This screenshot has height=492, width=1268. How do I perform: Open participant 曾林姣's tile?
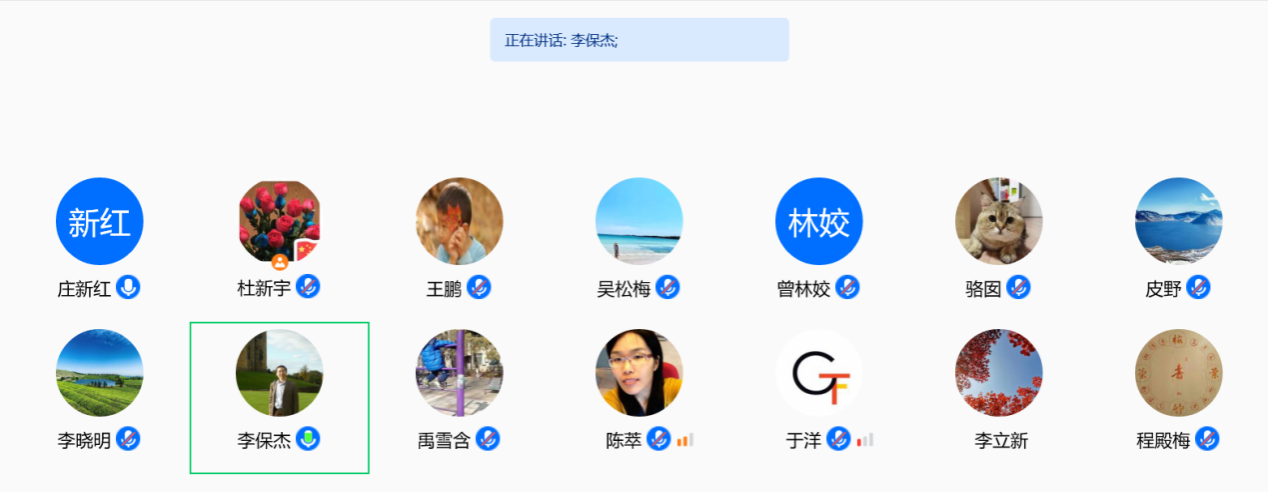point(819,221)
